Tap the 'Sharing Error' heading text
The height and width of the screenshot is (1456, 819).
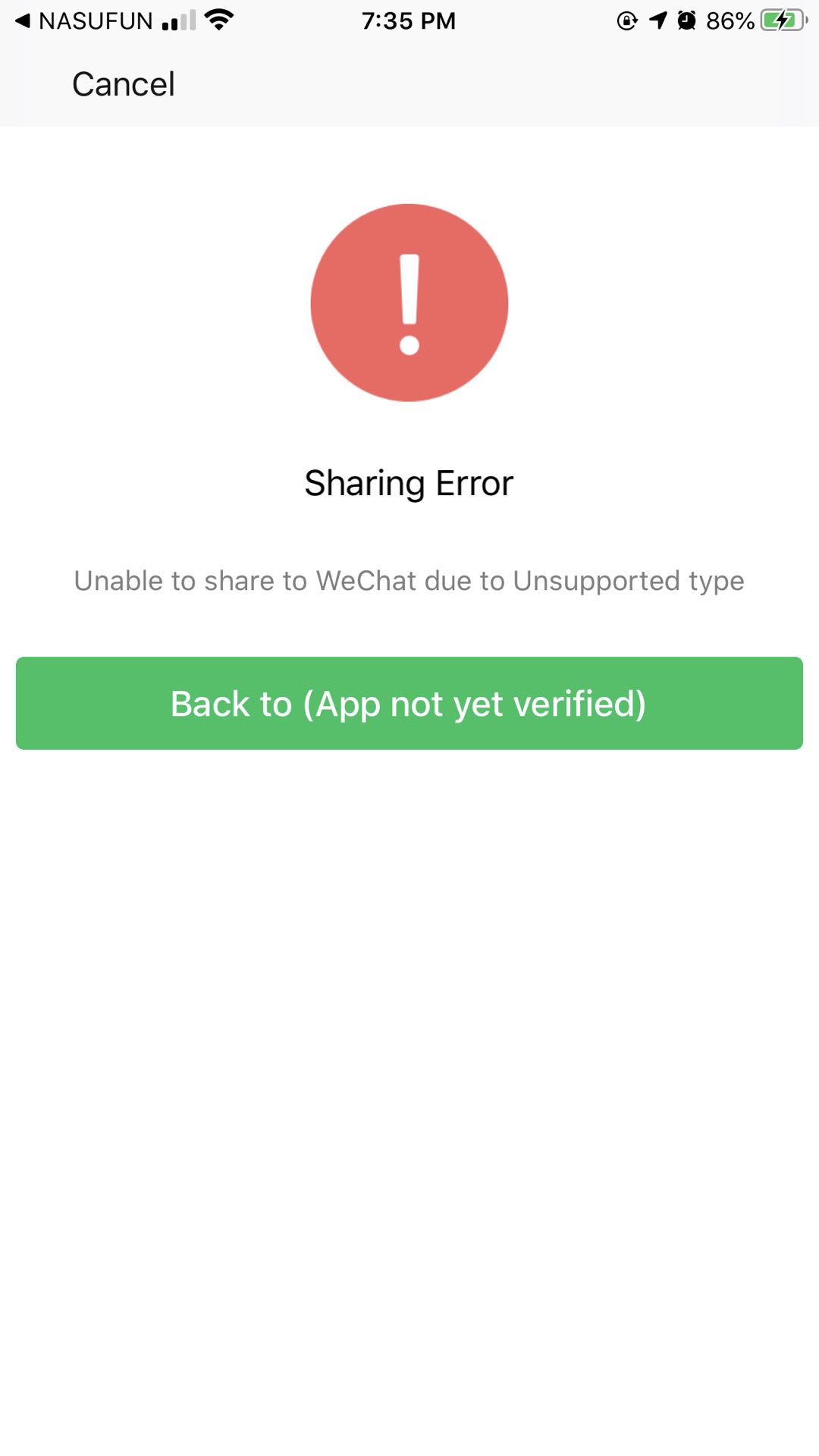click(x=409, y=482)
